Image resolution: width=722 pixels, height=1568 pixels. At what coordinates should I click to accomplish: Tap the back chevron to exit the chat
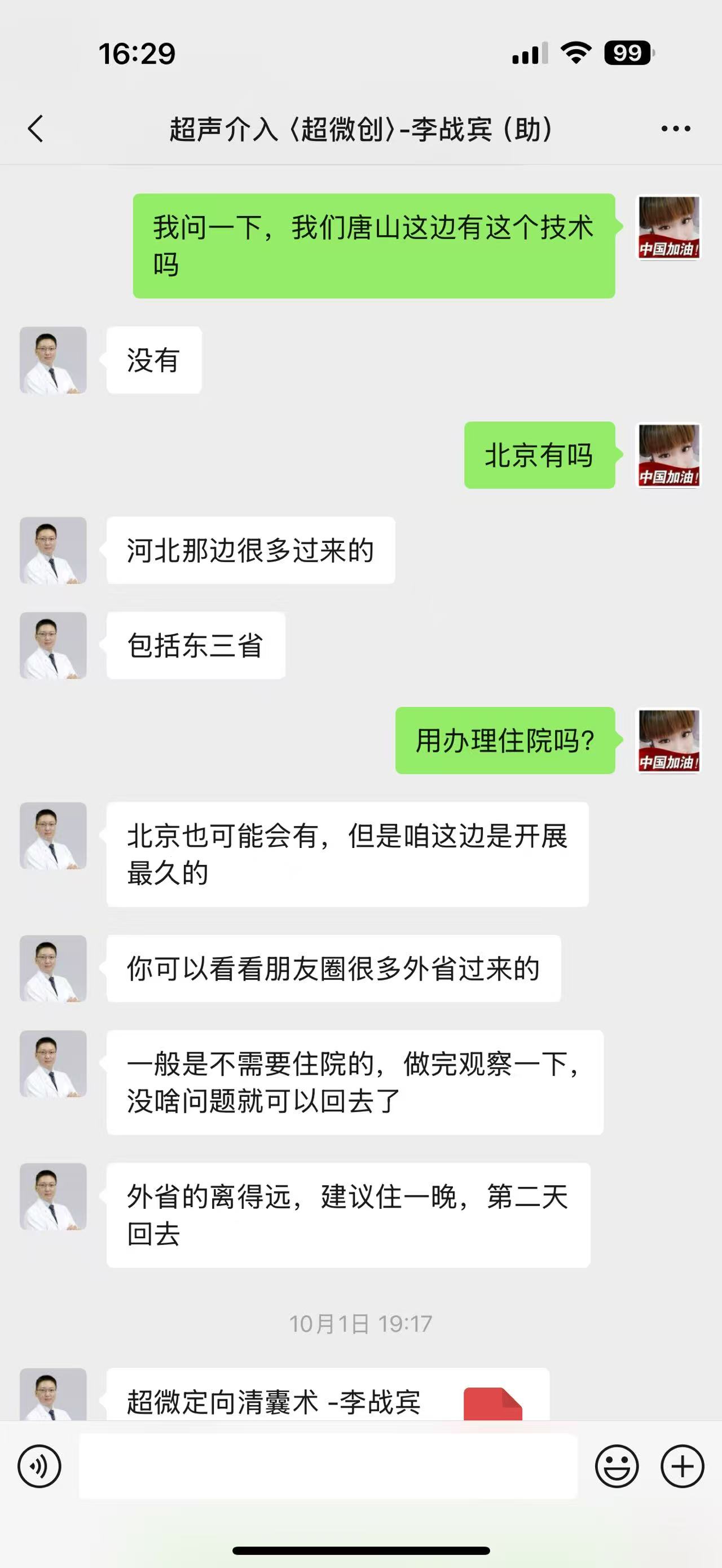tap(36, 129)
